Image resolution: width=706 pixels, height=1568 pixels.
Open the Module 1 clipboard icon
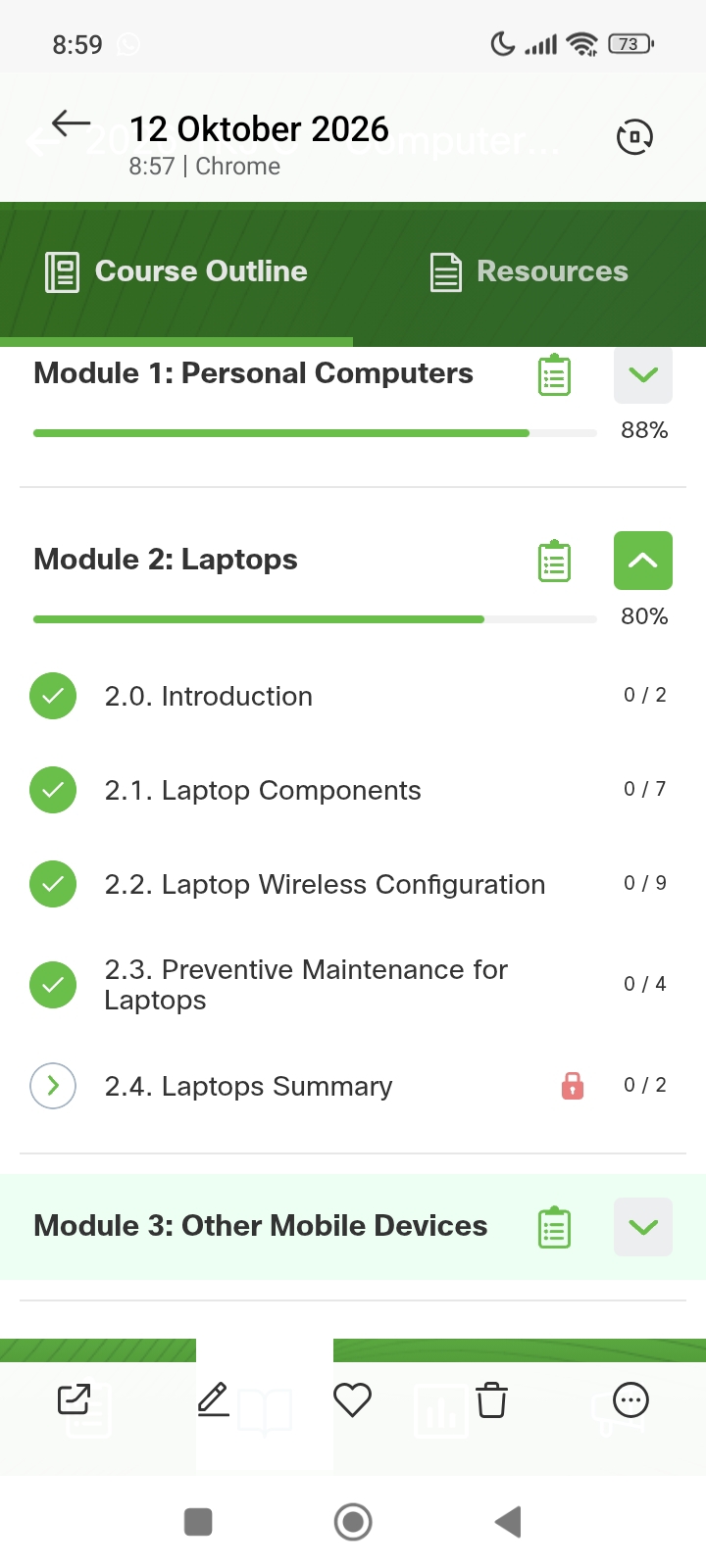coord(554,375)
